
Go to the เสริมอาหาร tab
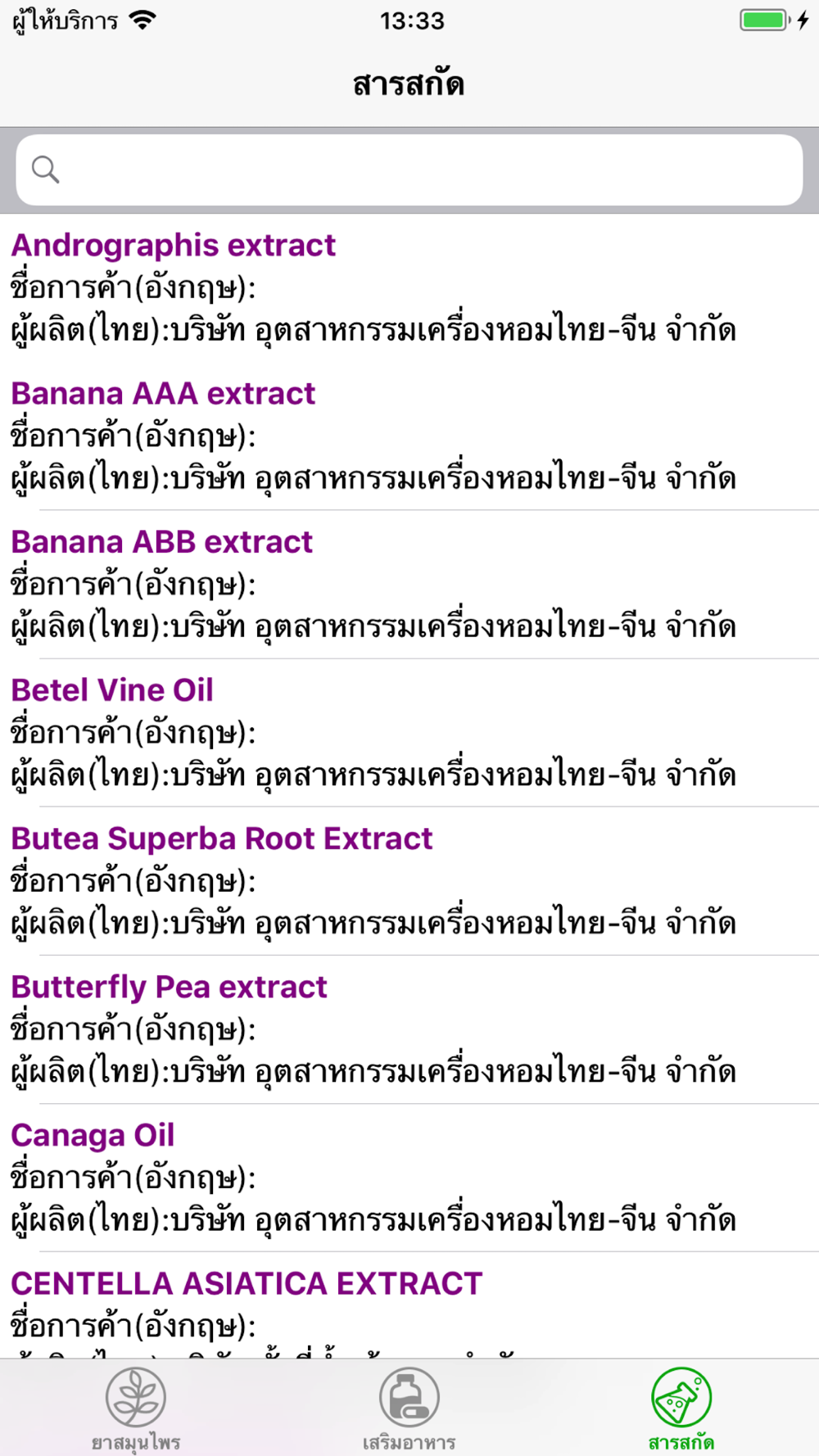click(409, 1409)
